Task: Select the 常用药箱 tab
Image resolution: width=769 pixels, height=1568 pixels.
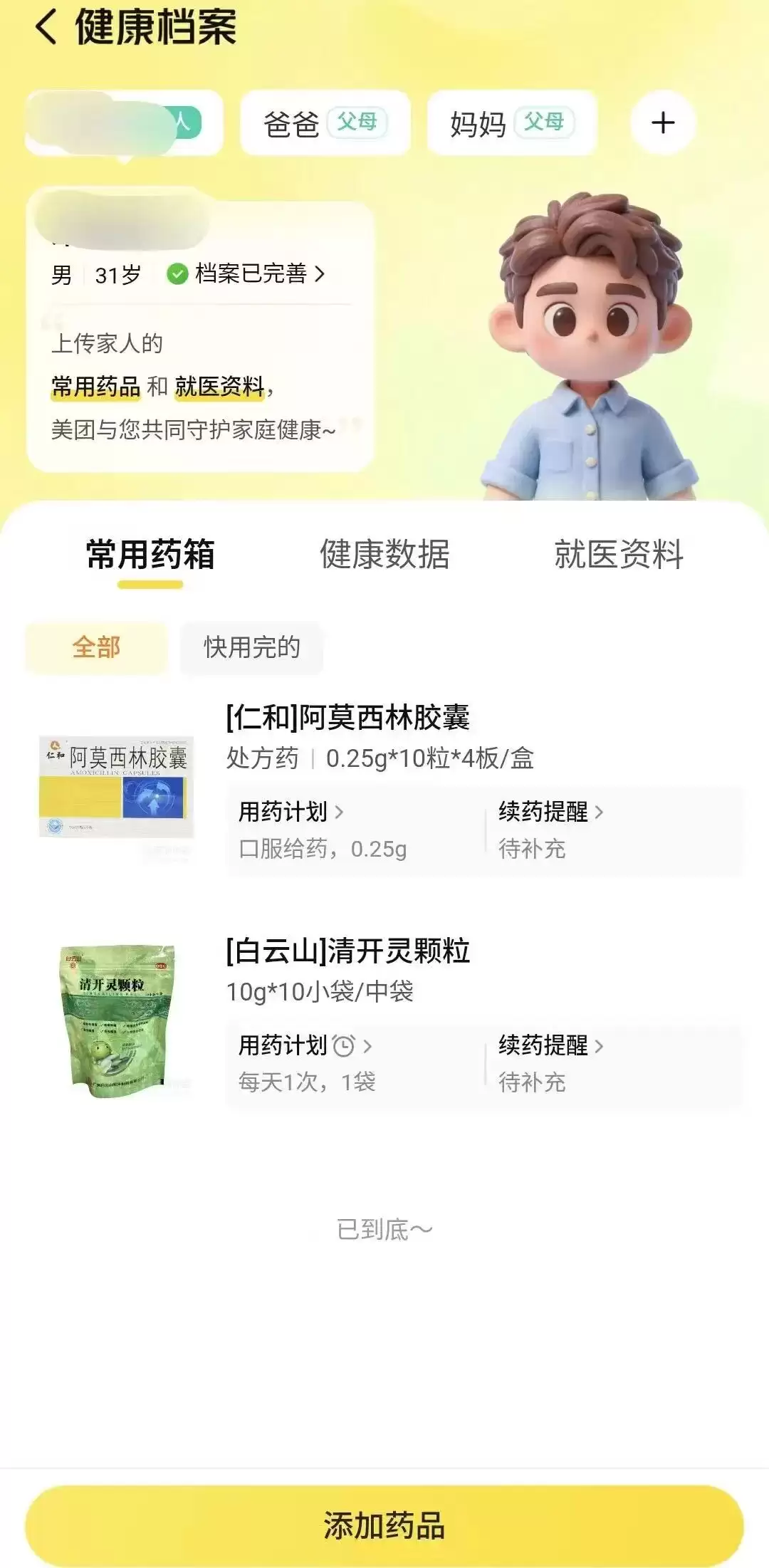Action: tap(150, 555)
